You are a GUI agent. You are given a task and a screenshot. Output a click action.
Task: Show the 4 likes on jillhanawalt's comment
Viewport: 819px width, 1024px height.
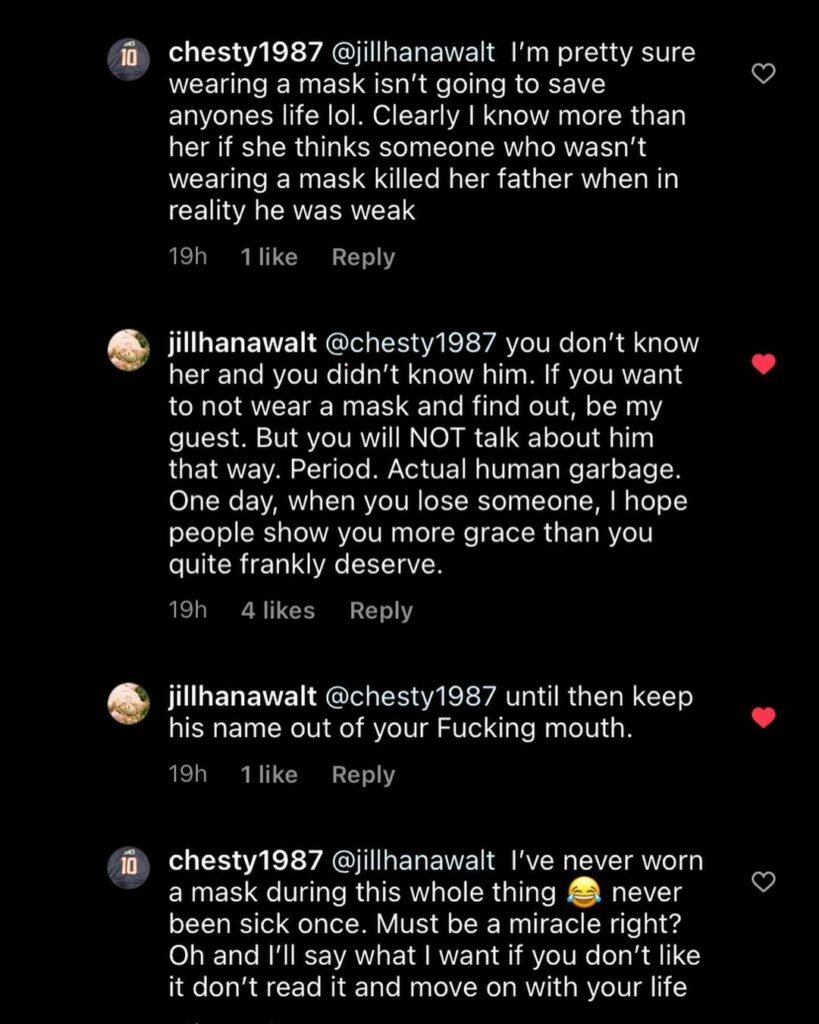(277, 611)
